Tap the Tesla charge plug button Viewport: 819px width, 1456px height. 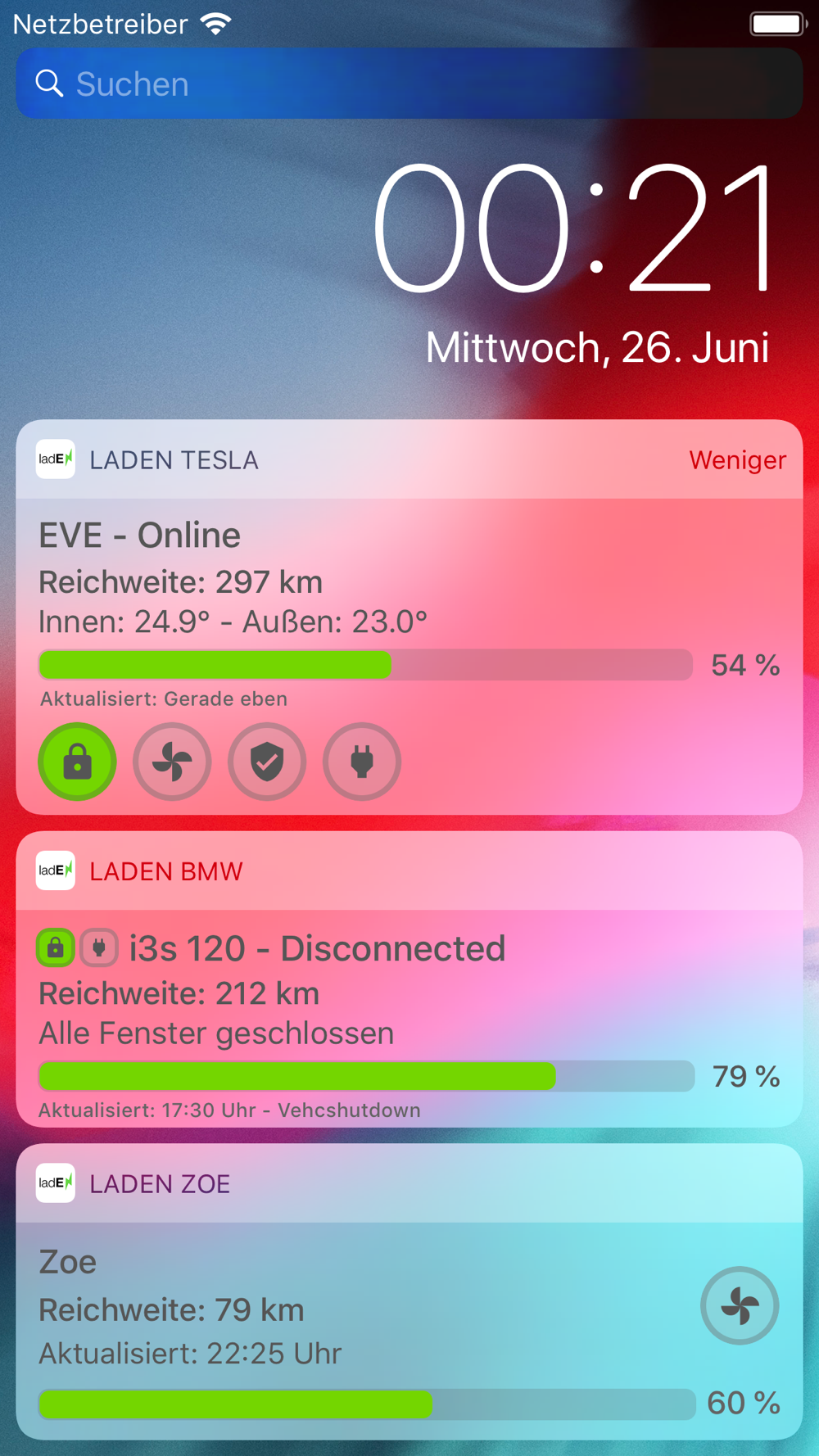[x=362, y=762]
